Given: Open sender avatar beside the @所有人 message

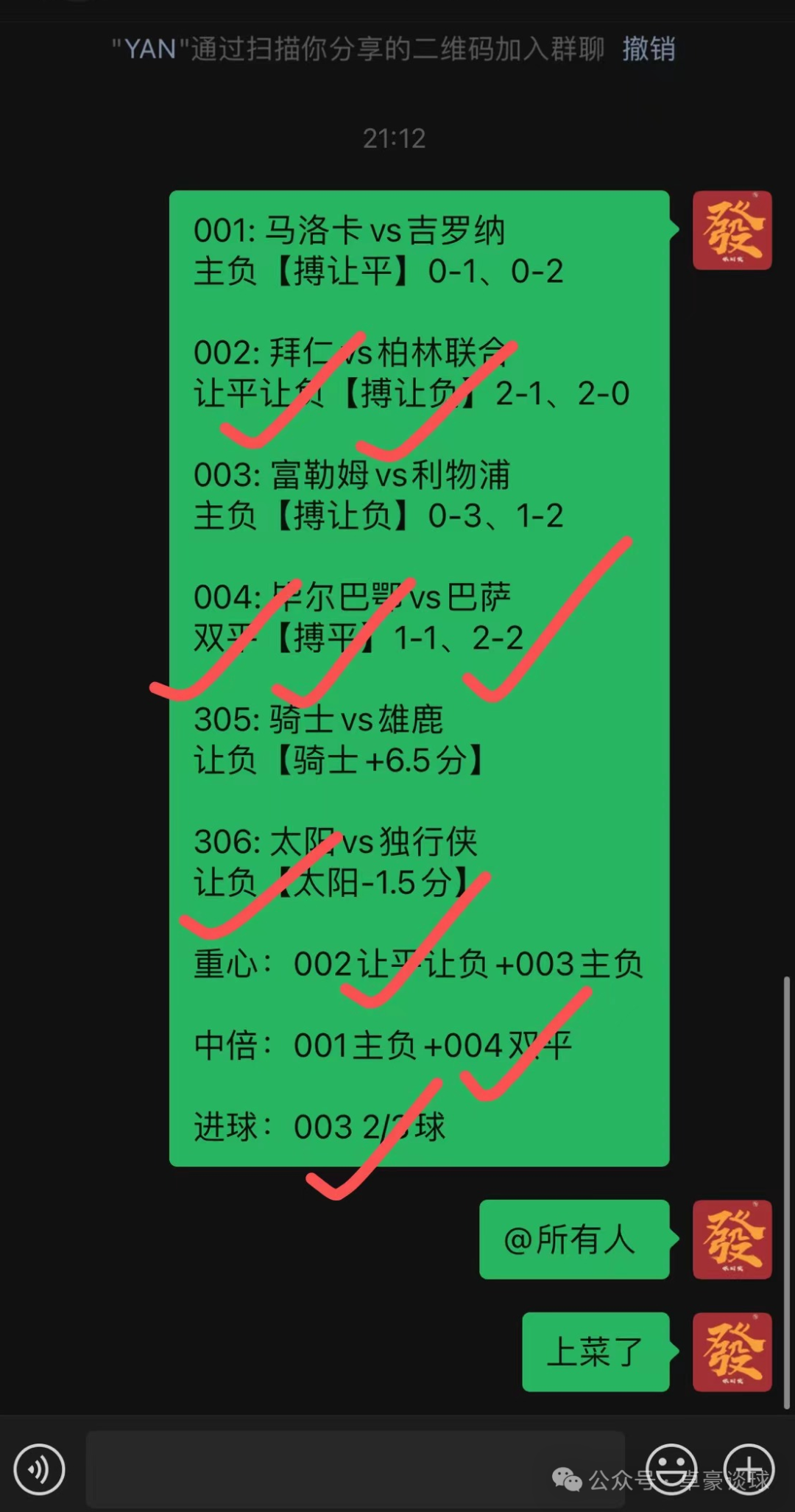Looking at the screenshot, I should (732, 1239).
